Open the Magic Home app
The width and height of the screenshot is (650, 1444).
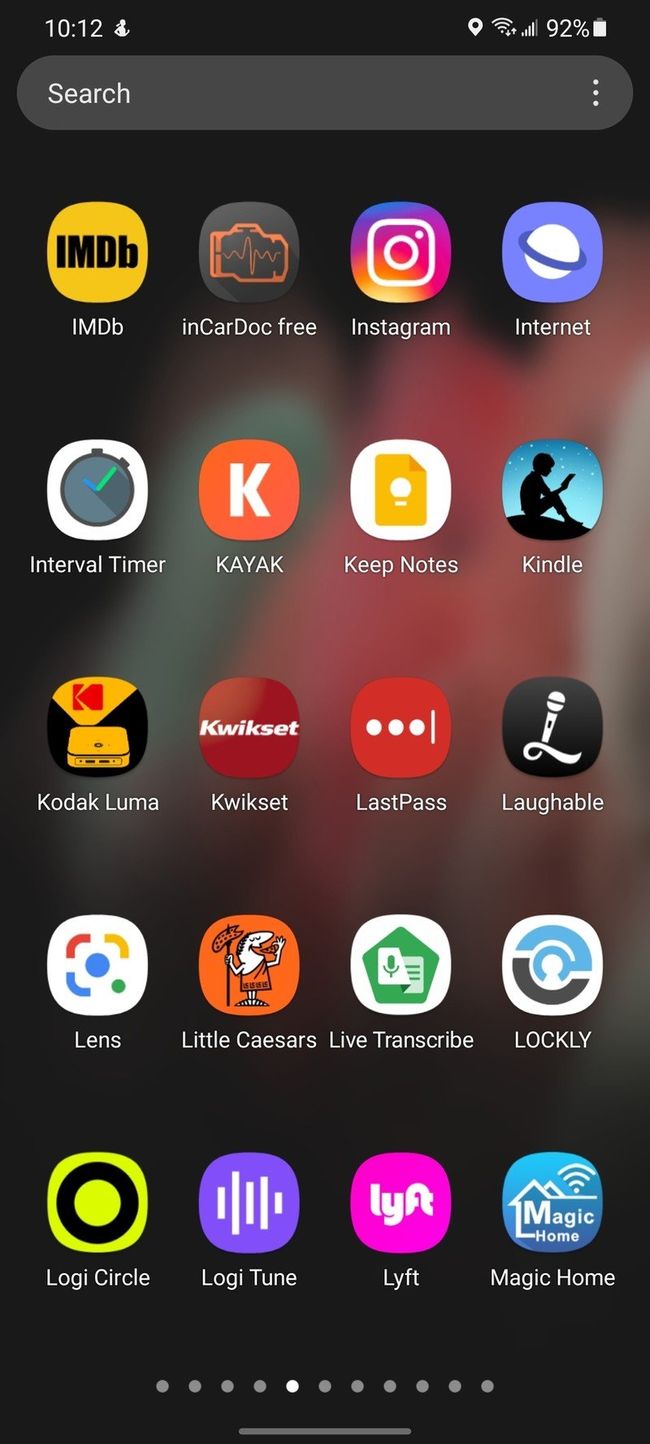point(552,1203)
